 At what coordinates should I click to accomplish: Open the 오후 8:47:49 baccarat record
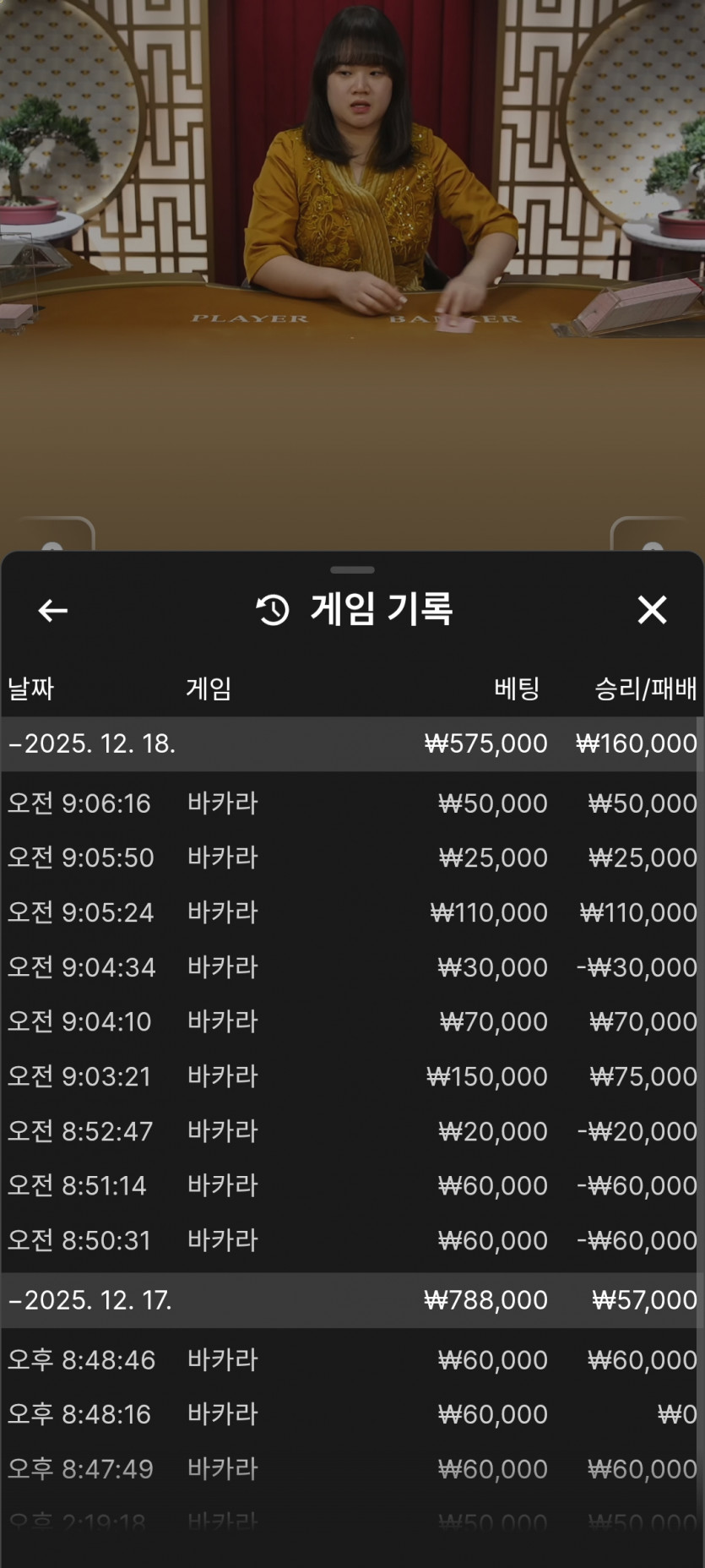[352, 1468]
